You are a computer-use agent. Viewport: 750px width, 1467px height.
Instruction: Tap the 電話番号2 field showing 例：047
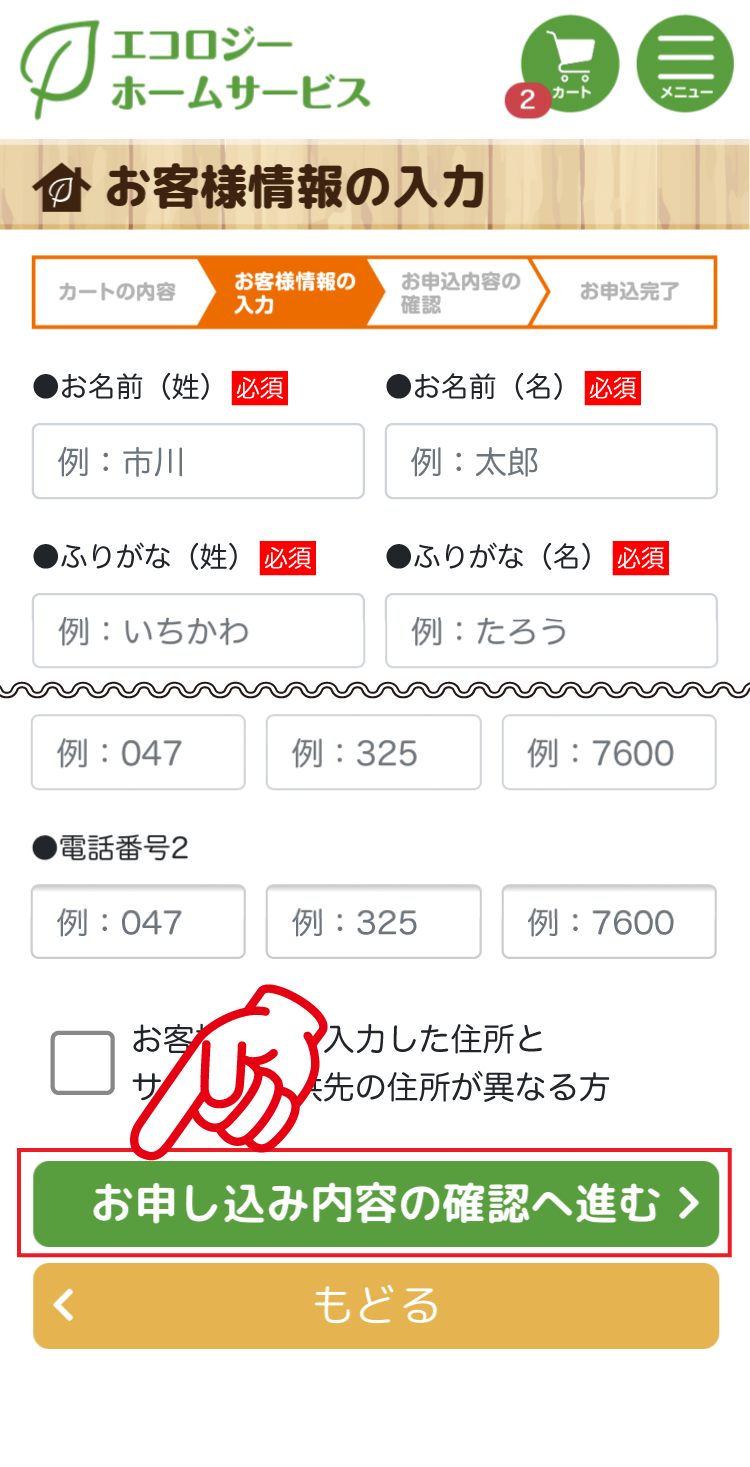(138, 922)
